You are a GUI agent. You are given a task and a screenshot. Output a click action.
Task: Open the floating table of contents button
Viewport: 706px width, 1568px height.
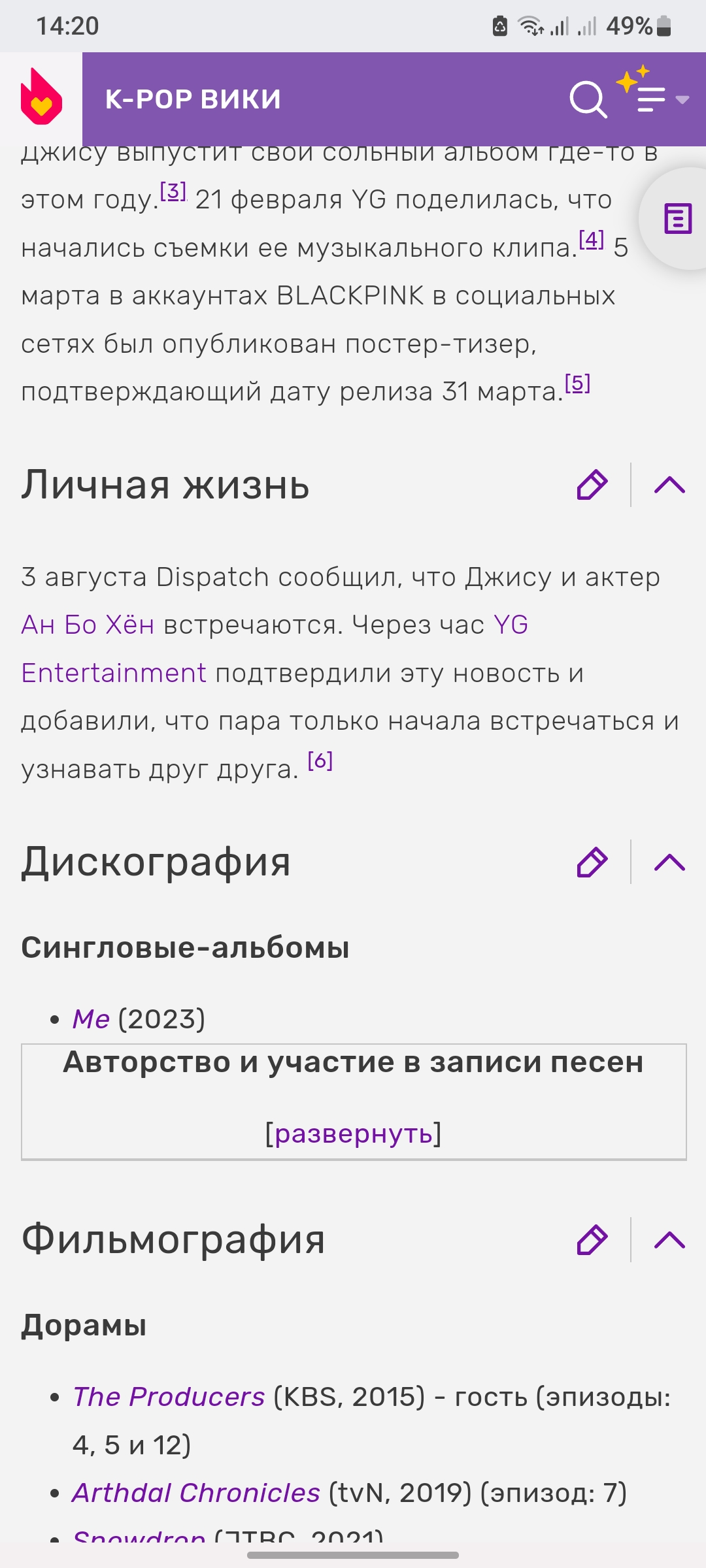point(677,218)
